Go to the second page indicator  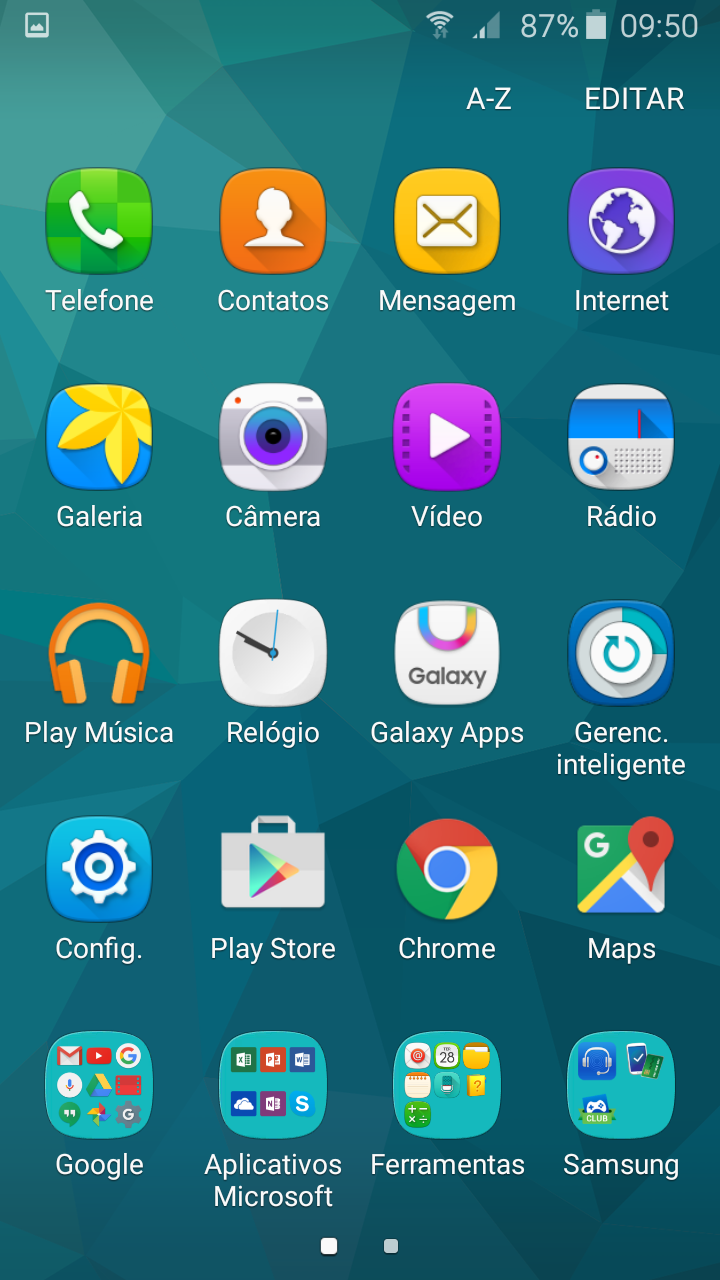click(391, 1246)
